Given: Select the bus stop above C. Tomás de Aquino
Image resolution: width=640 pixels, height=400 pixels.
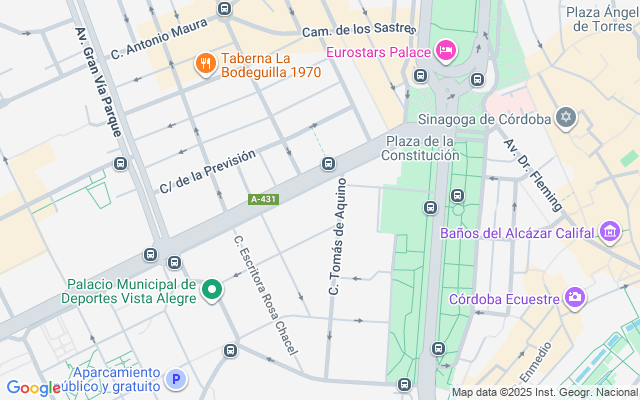Looking at the screenshot, I should (328, 164).
